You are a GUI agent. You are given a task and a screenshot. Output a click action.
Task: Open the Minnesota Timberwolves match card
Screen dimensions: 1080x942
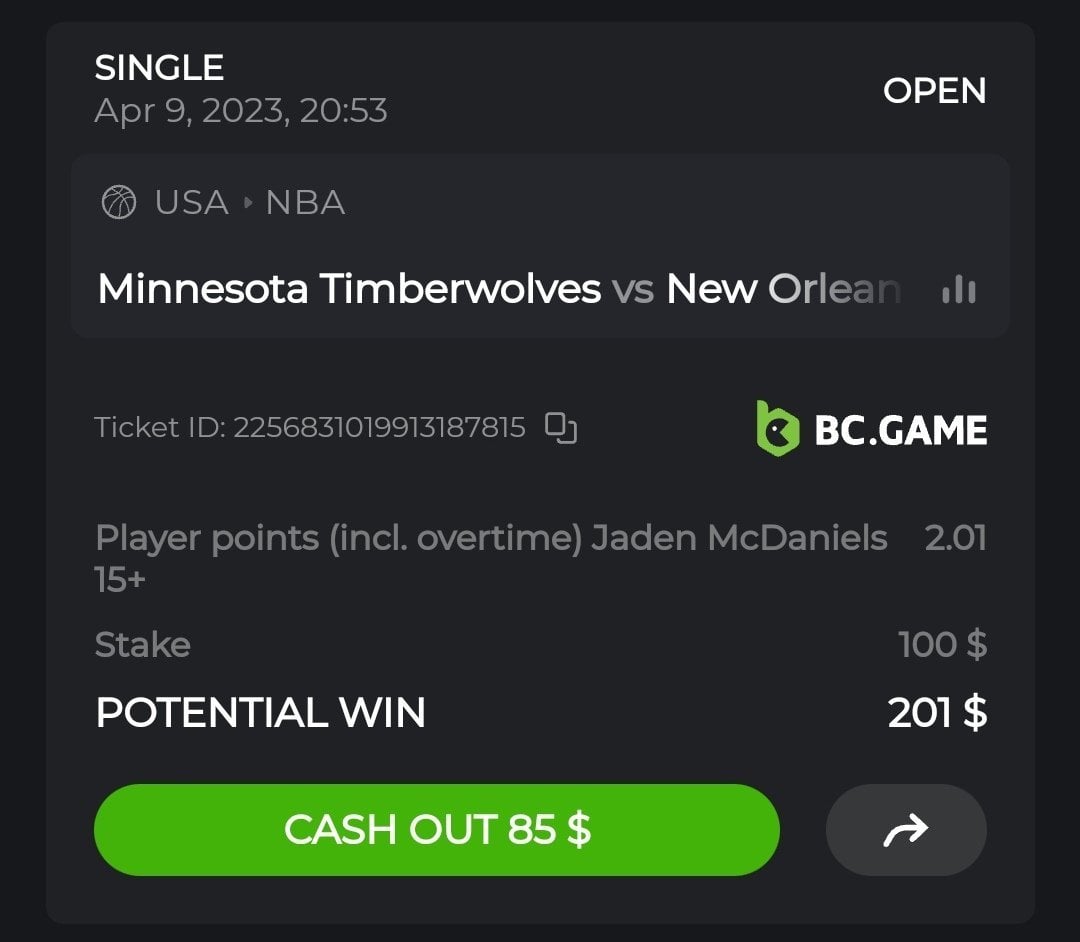click(x=500, y=289)
